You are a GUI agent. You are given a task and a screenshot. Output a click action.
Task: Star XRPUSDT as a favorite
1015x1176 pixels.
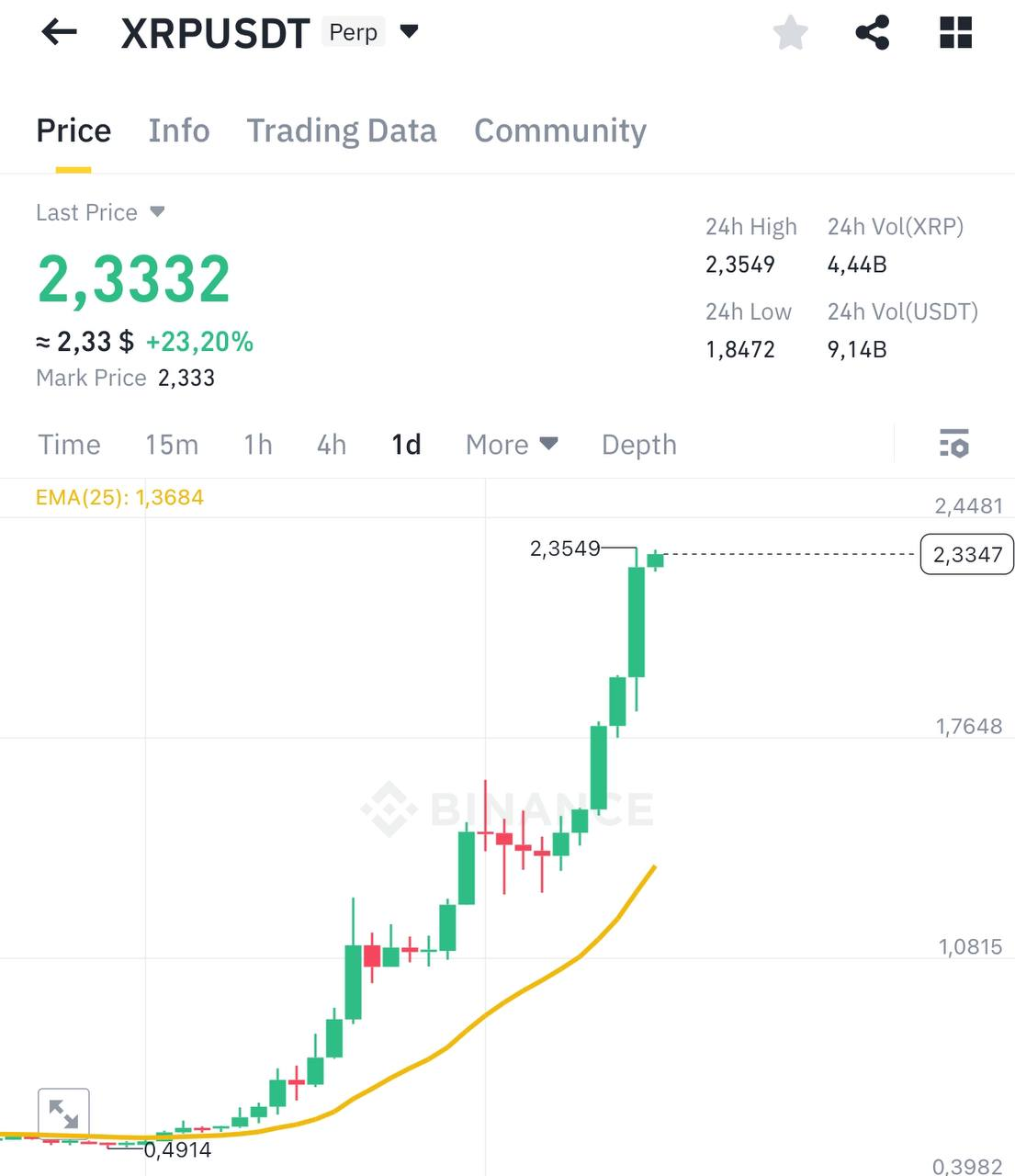[x=790, y=32]
